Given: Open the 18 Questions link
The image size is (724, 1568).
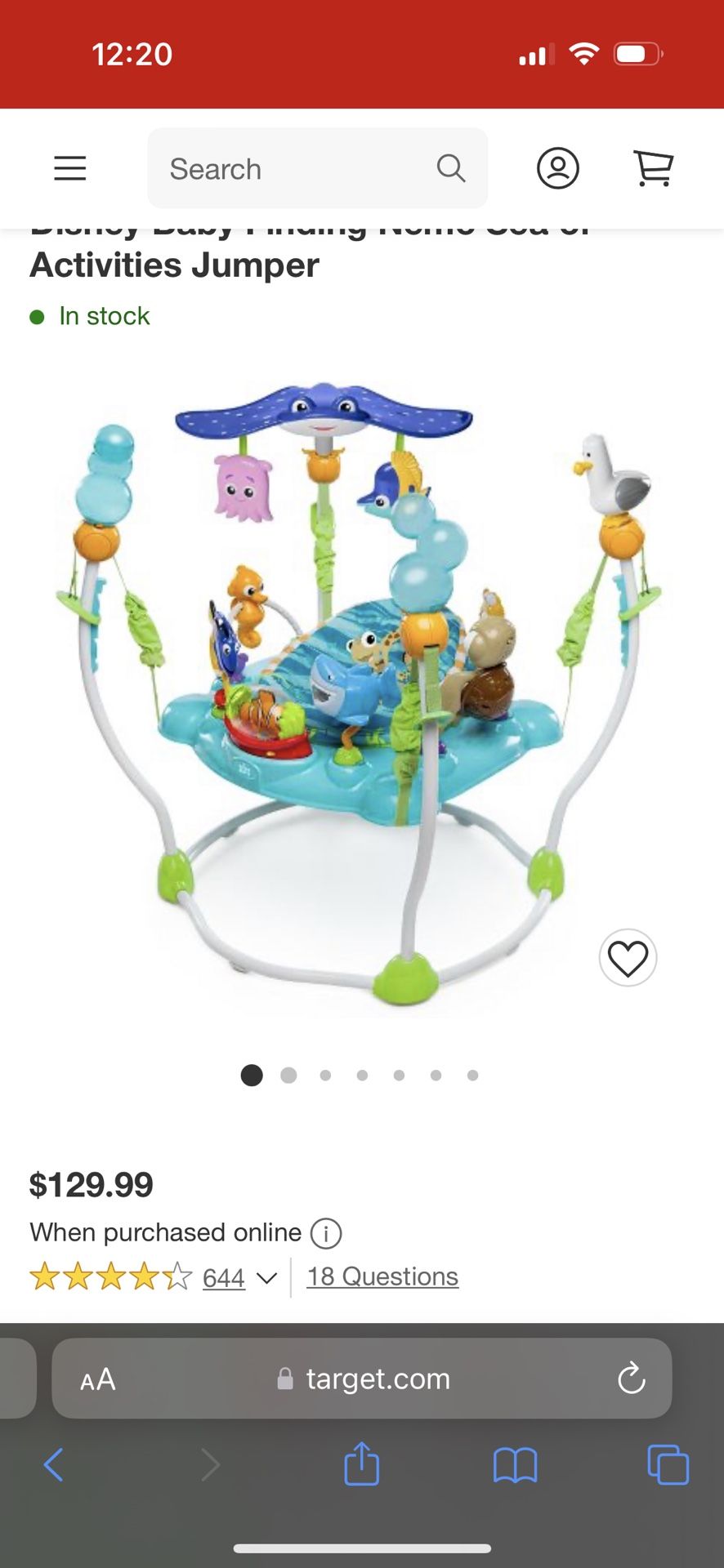Looking at the screenshot, I should [382, 1276].
